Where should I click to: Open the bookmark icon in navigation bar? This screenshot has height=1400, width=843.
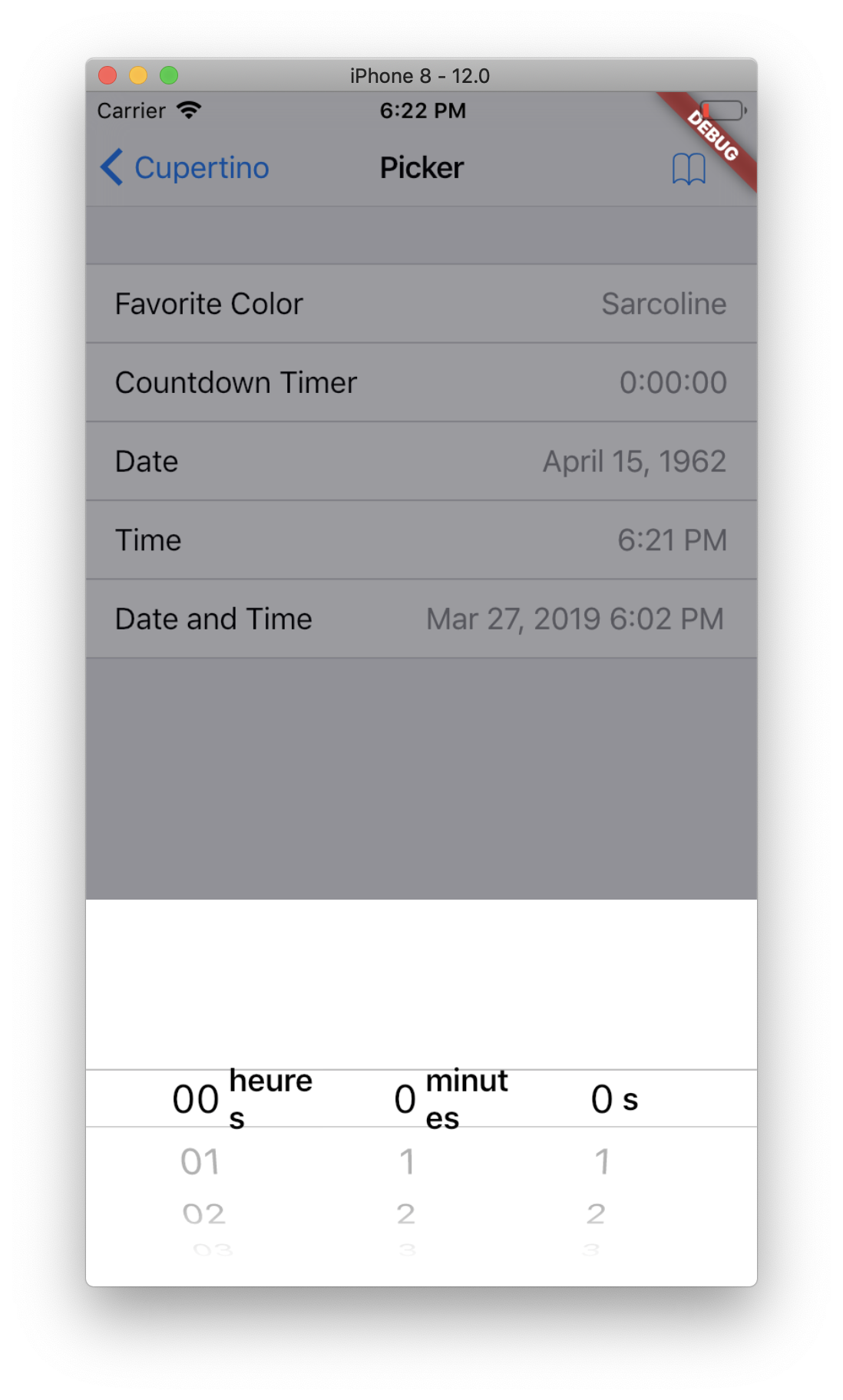tap(687, 169)
